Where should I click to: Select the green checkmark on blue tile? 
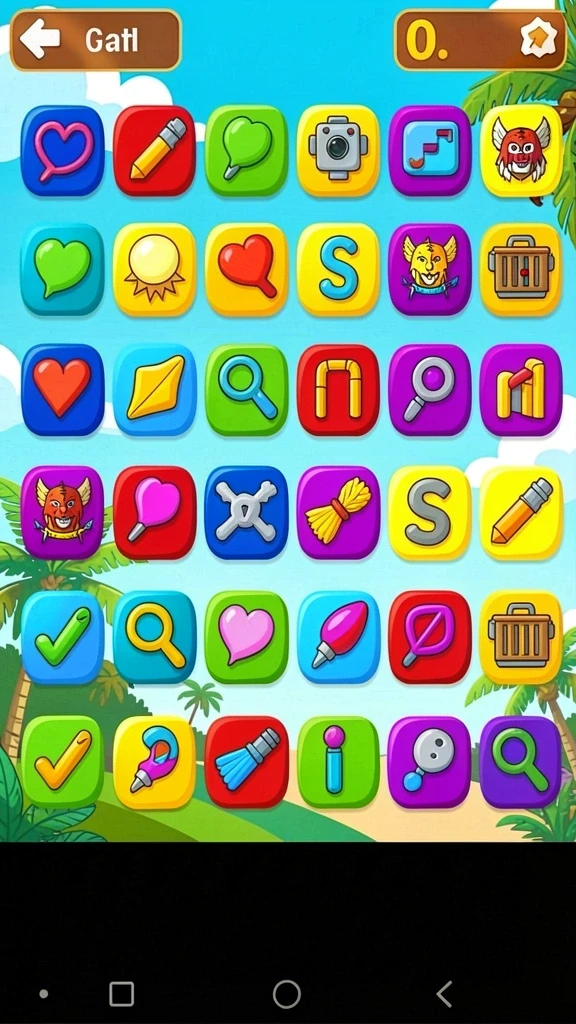pyautogui.click(x=62, y=637)
